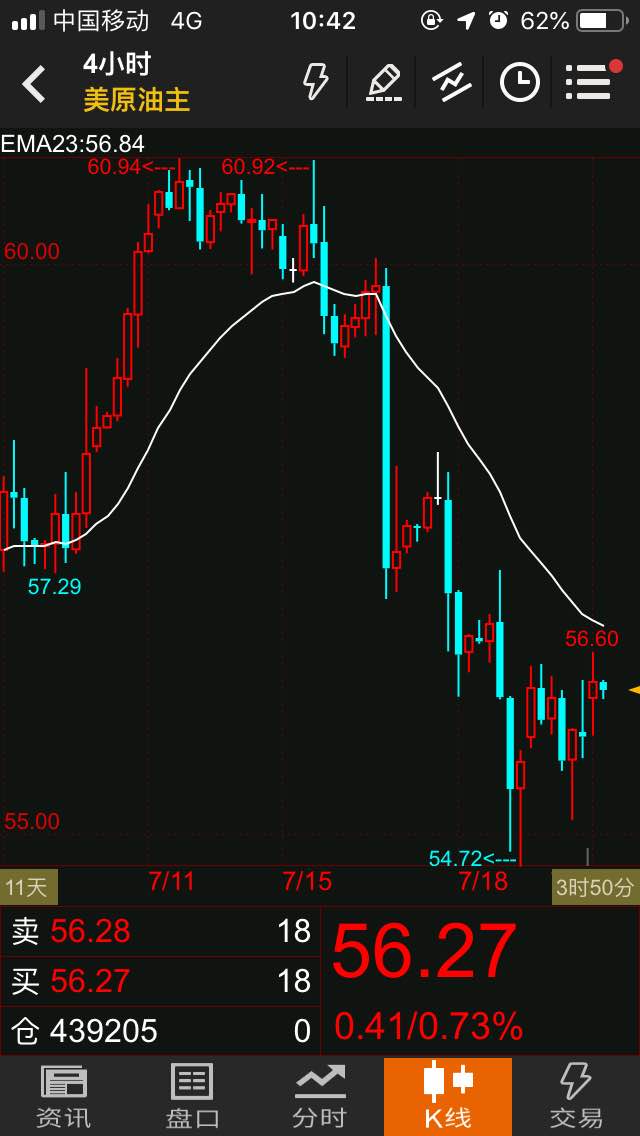Select the K线 tab
The height and width of the screenshot is (1136, 640).
[448, 1096]
